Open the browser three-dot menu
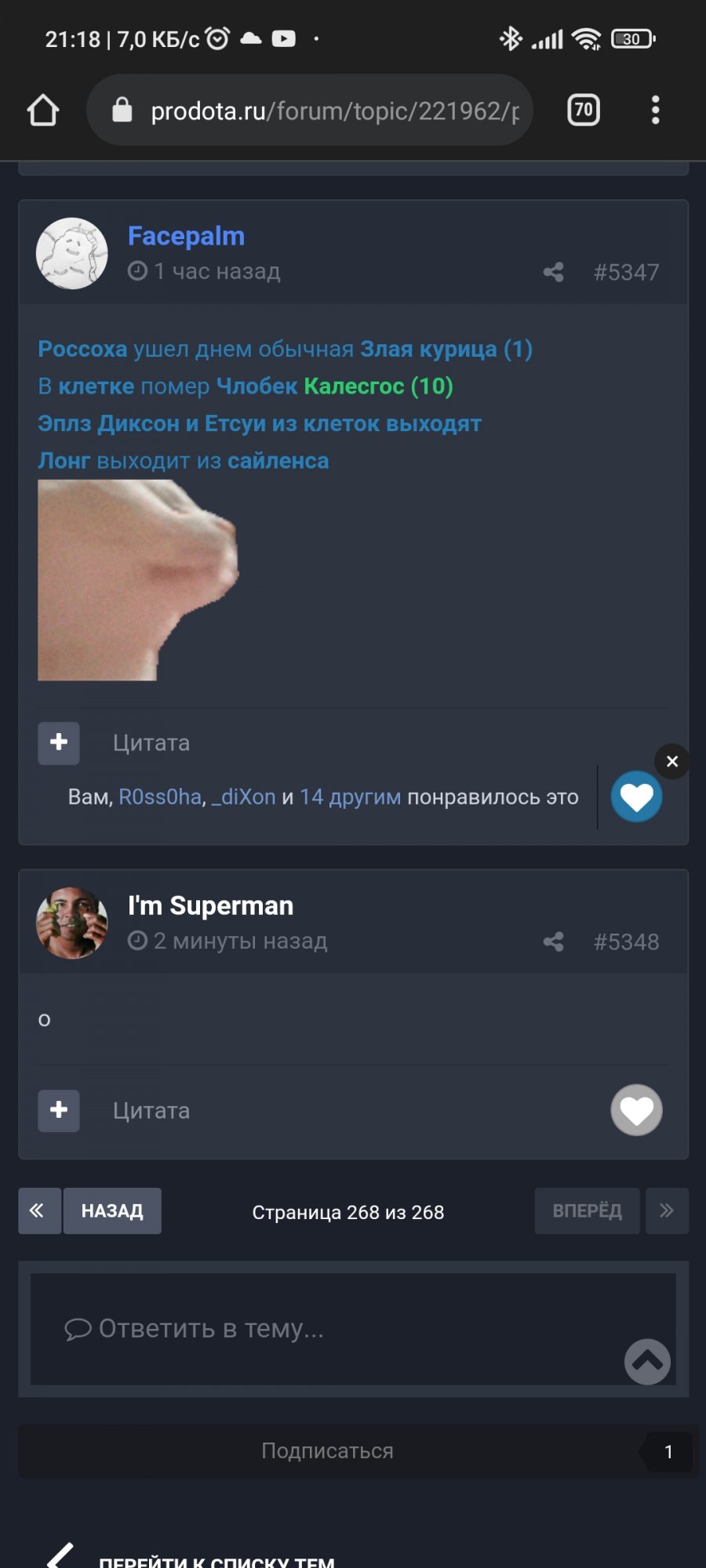 [656, 109]
